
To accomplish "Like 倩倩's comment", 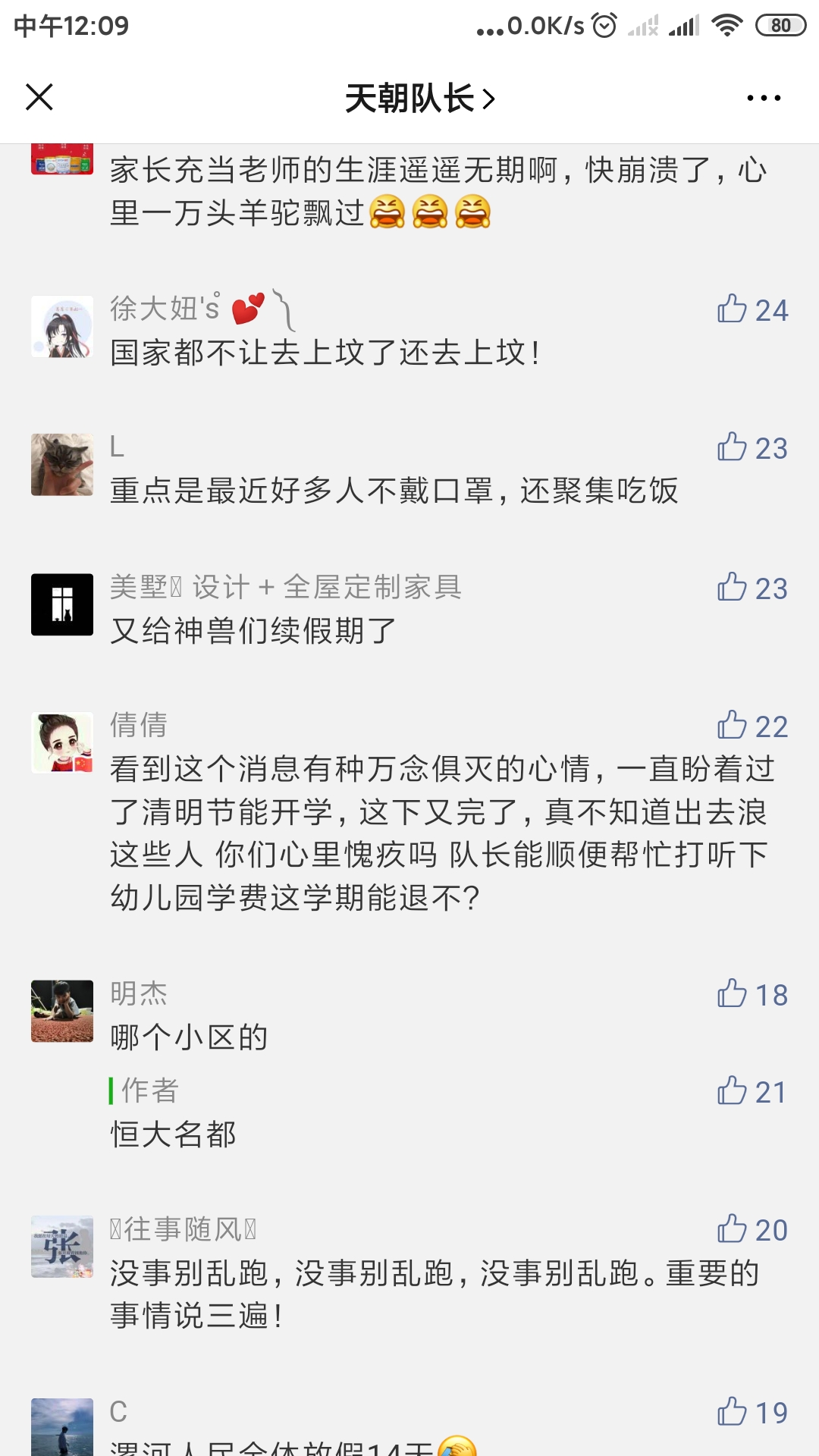I will [733, 726].
